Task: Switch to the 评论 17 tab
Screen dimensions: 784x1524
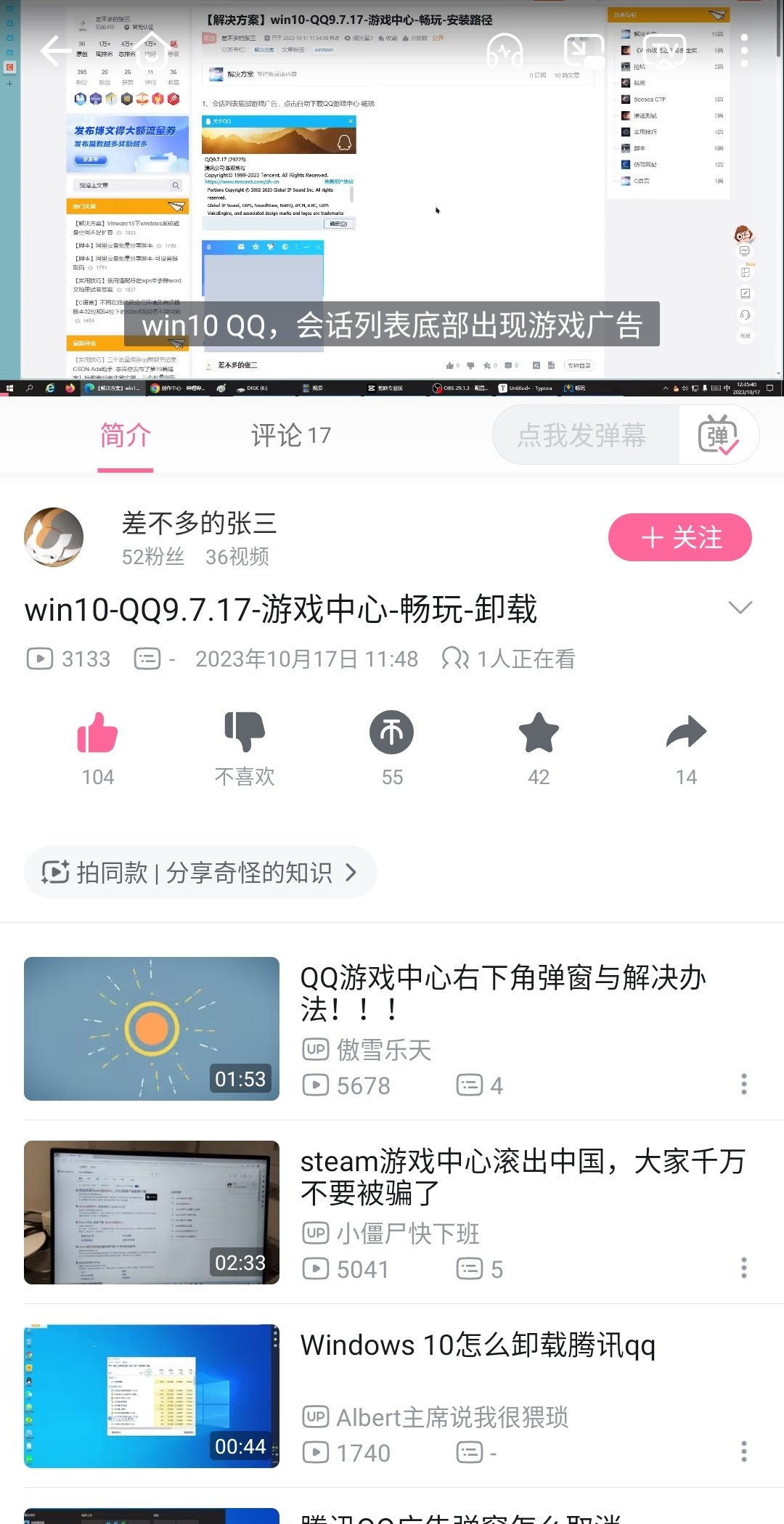Action: click(x=291, y=436)
